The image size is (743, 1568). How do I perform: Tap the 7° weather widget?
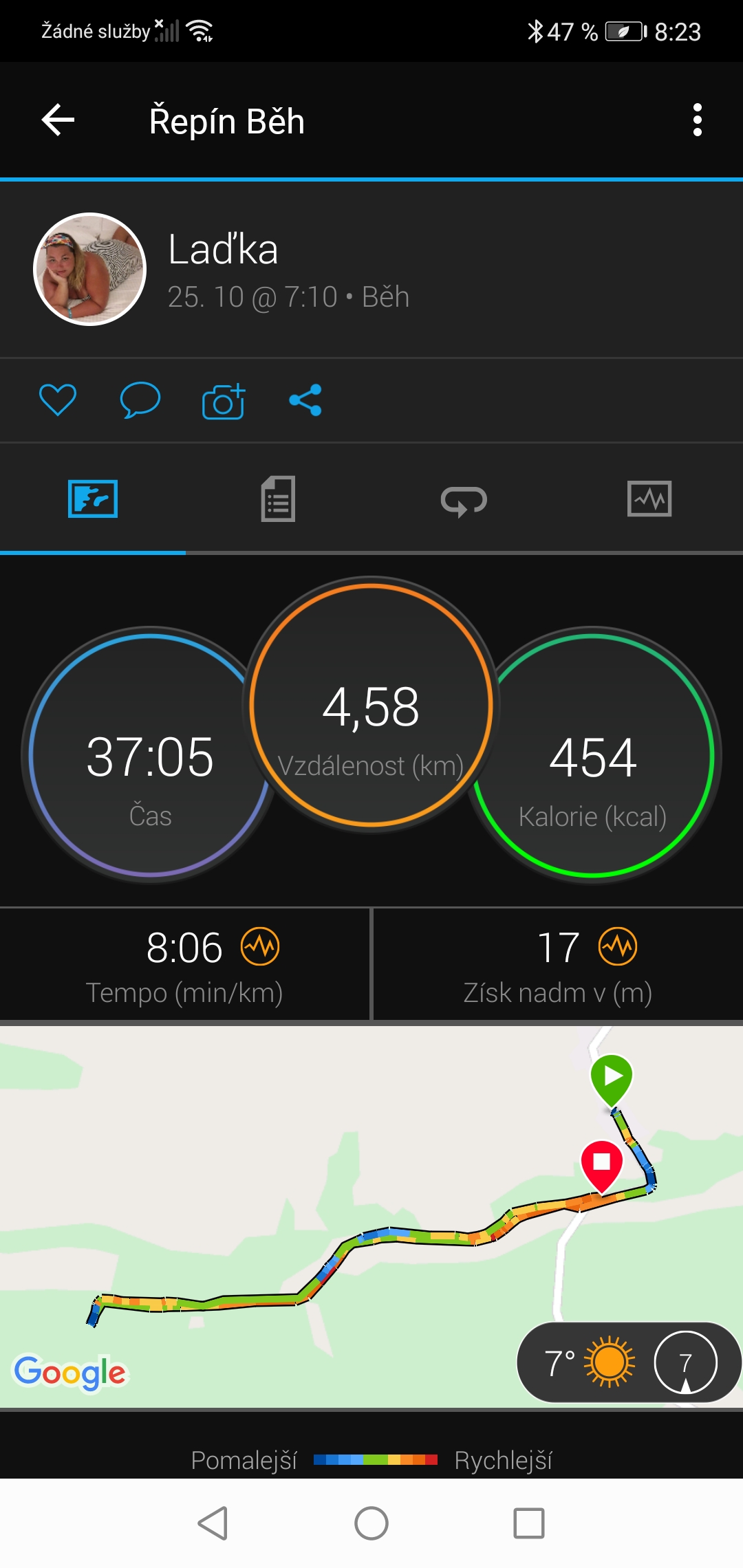[x=629, y=1362]
